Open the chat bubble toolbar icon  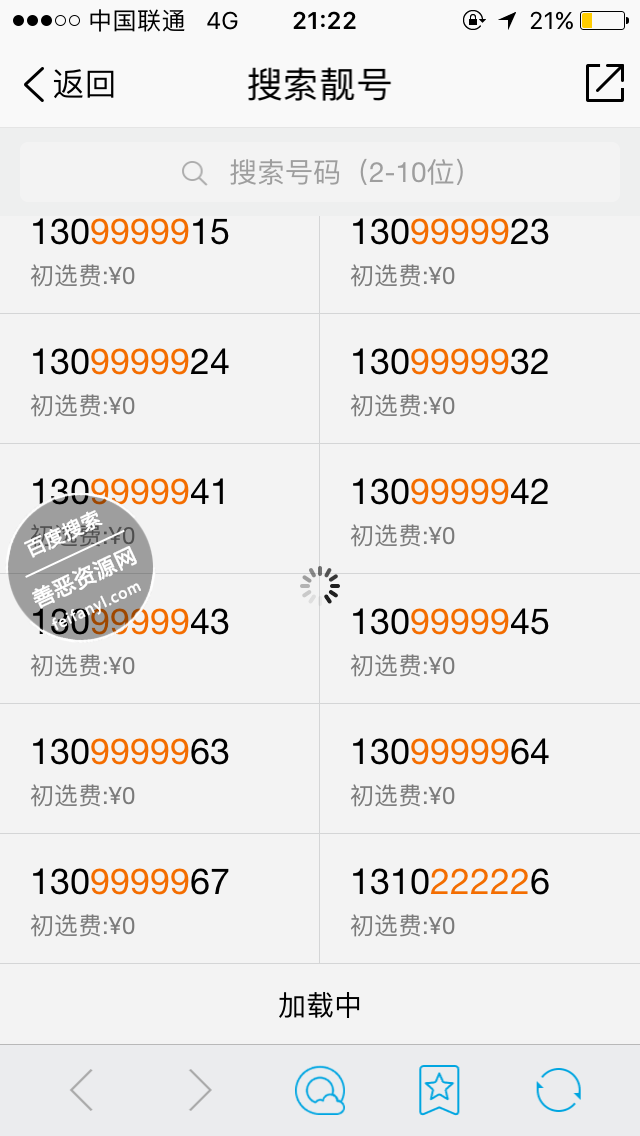320,1090
